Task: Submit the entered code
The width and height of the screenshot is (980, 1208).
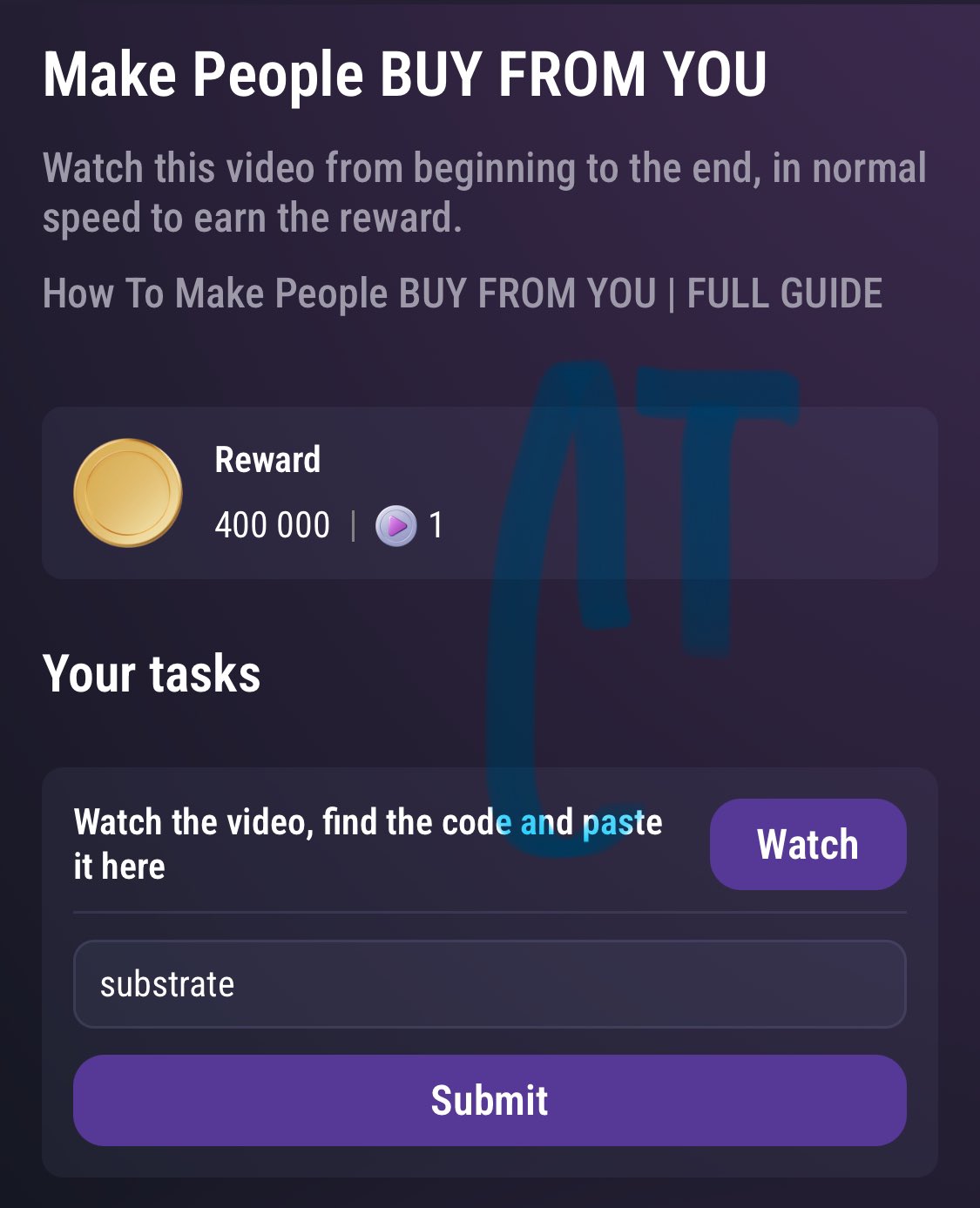Action: tap(489, 1100)
